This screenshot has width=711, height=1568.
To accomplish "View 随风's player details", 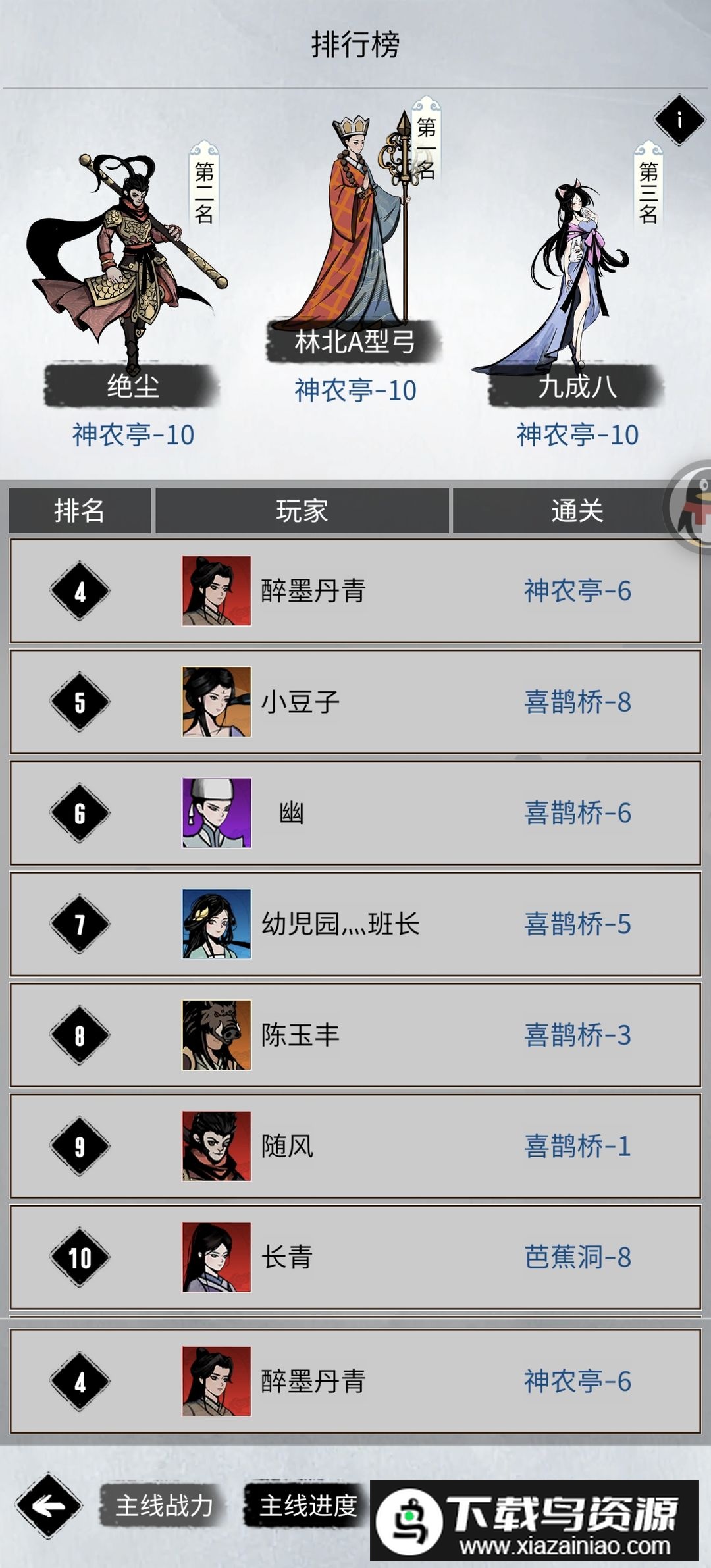I will pyautogui.click(x=355, y=1146).
